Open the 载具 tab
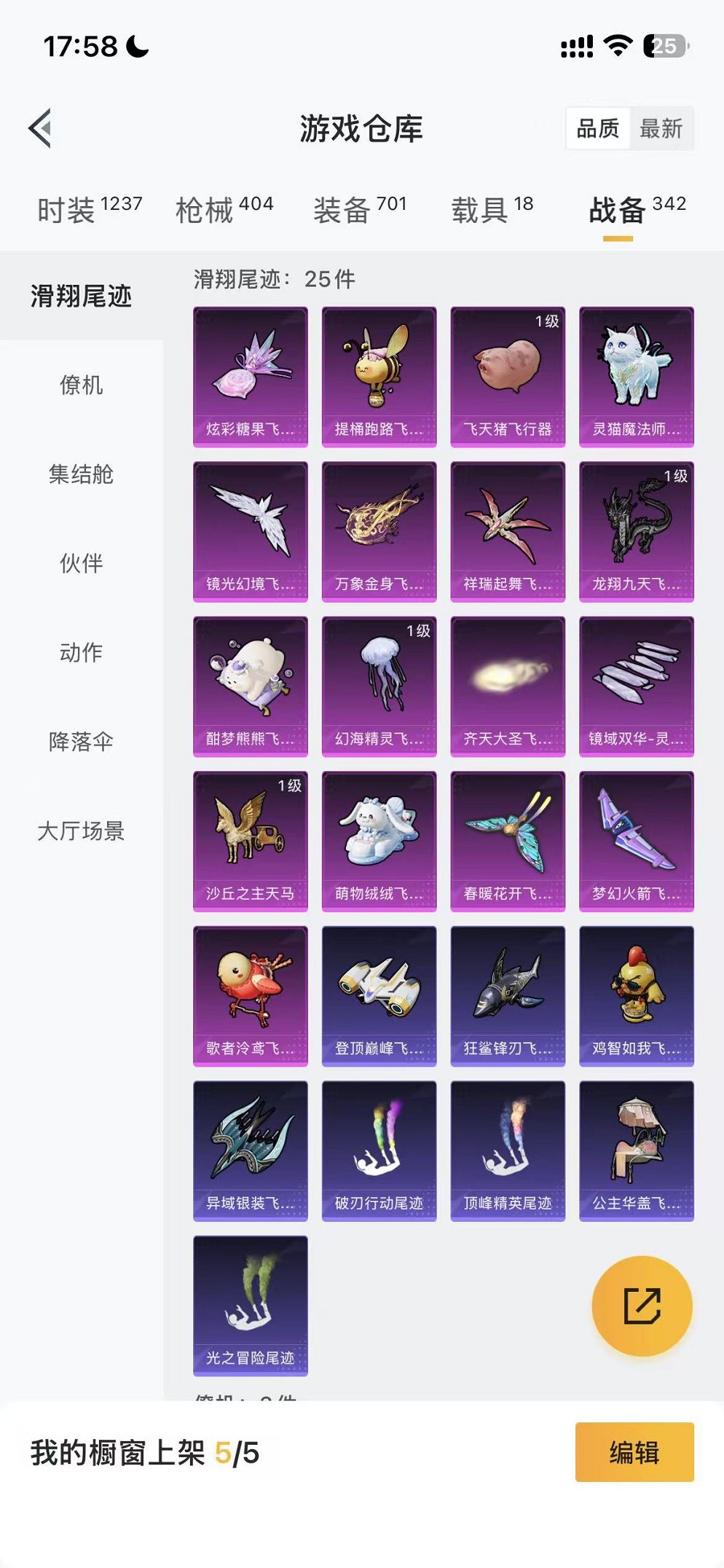This screenshot has height=1568, width=724. 492,210
